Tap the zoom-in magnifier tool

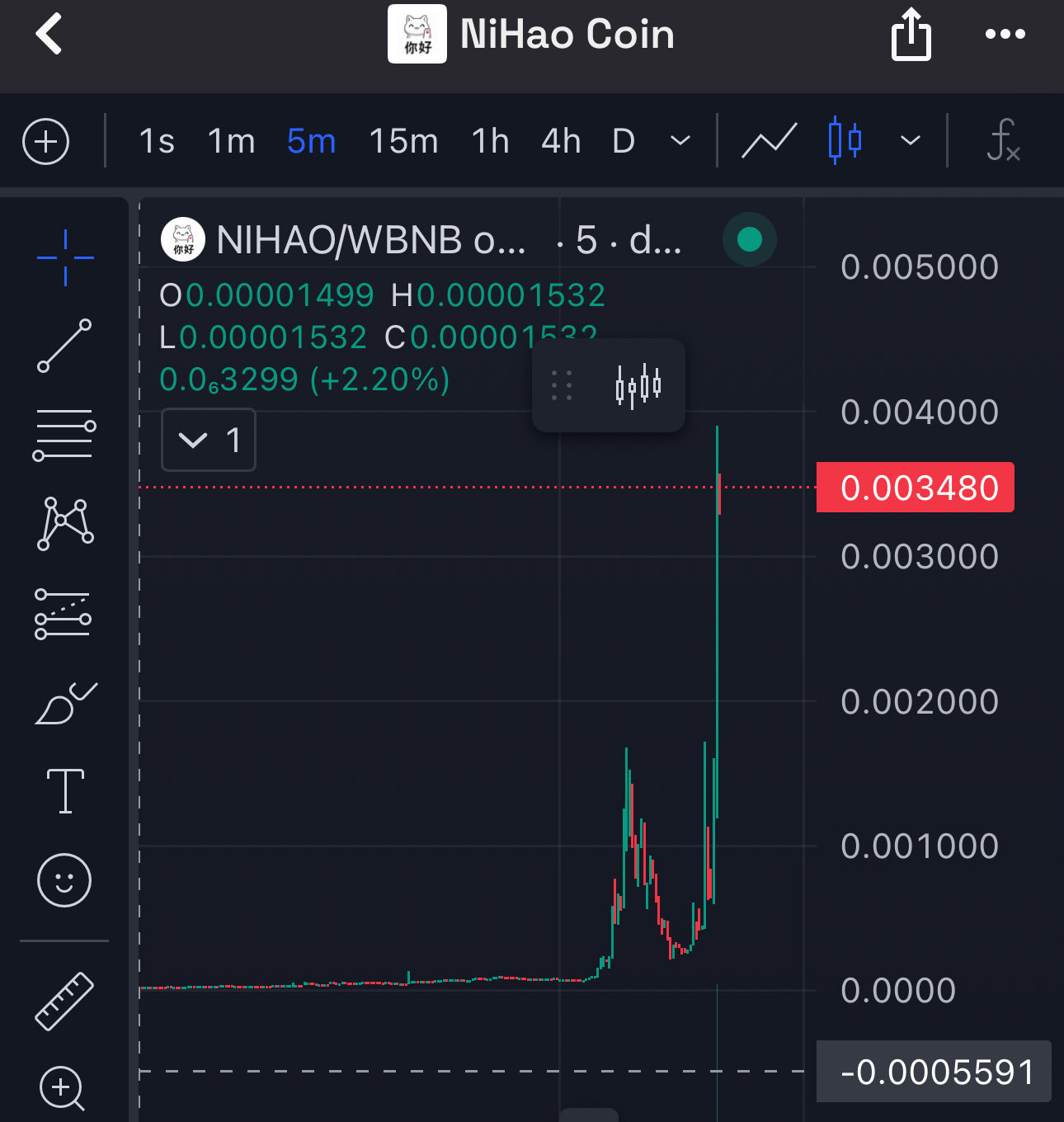63,1089
